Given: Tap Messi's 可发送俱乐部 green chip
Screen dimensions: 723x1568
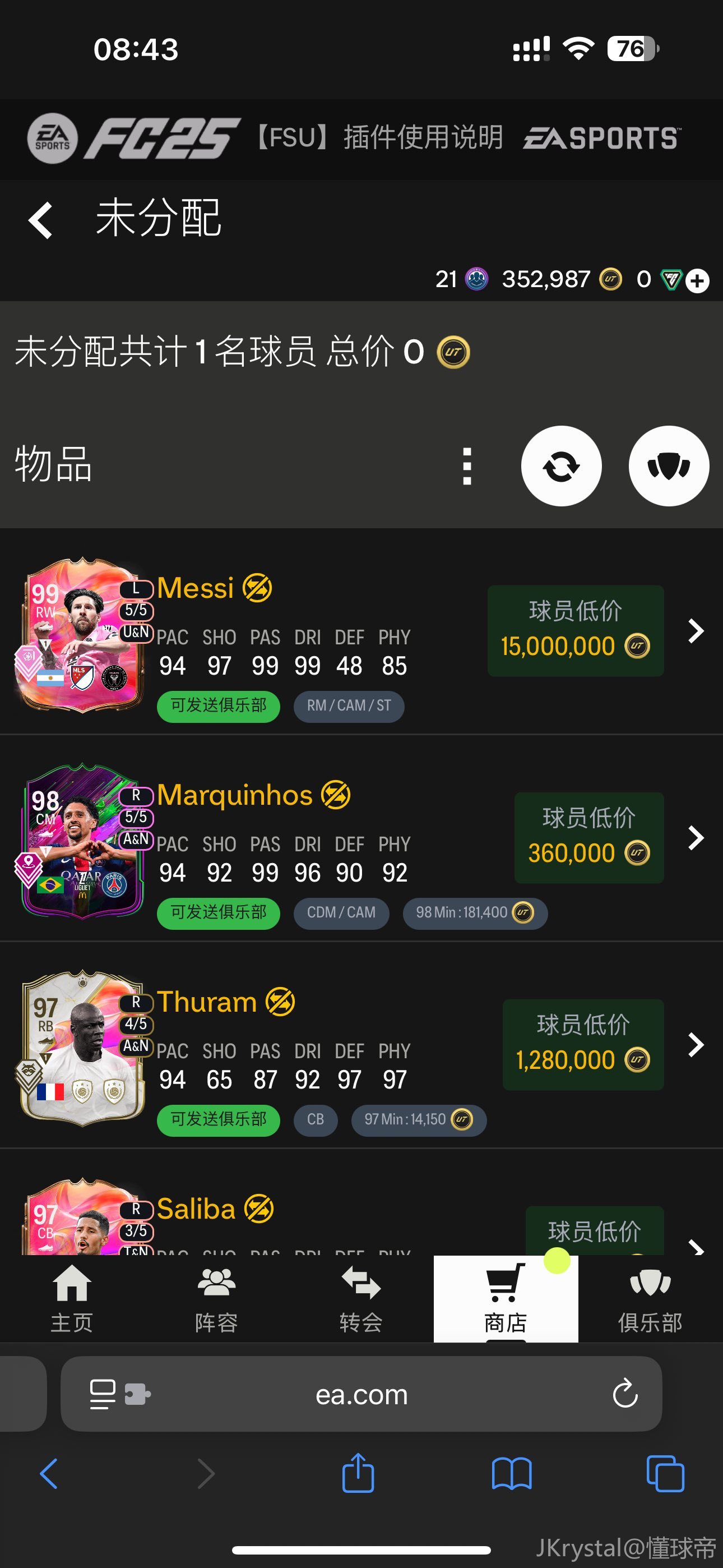Looking at the screenshot, I should pos(219,706).
